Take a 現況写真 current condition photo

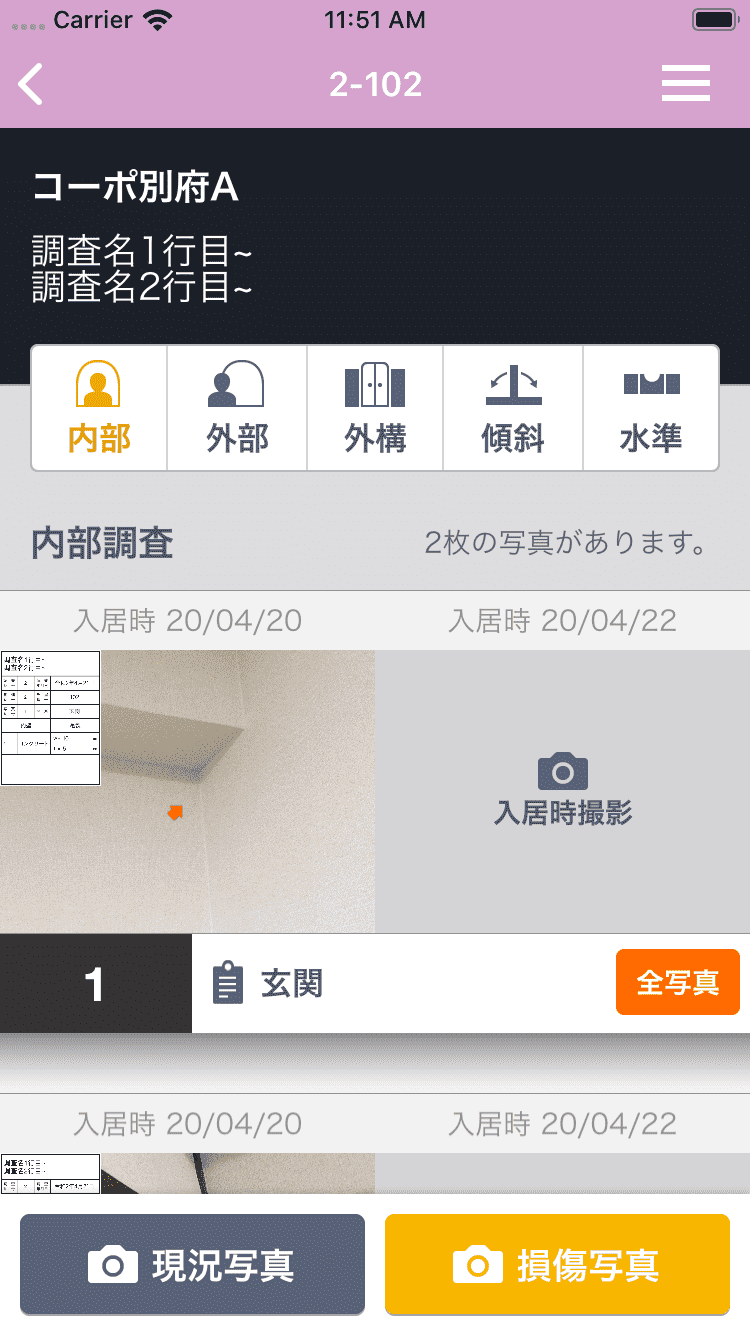(192, 1265)
